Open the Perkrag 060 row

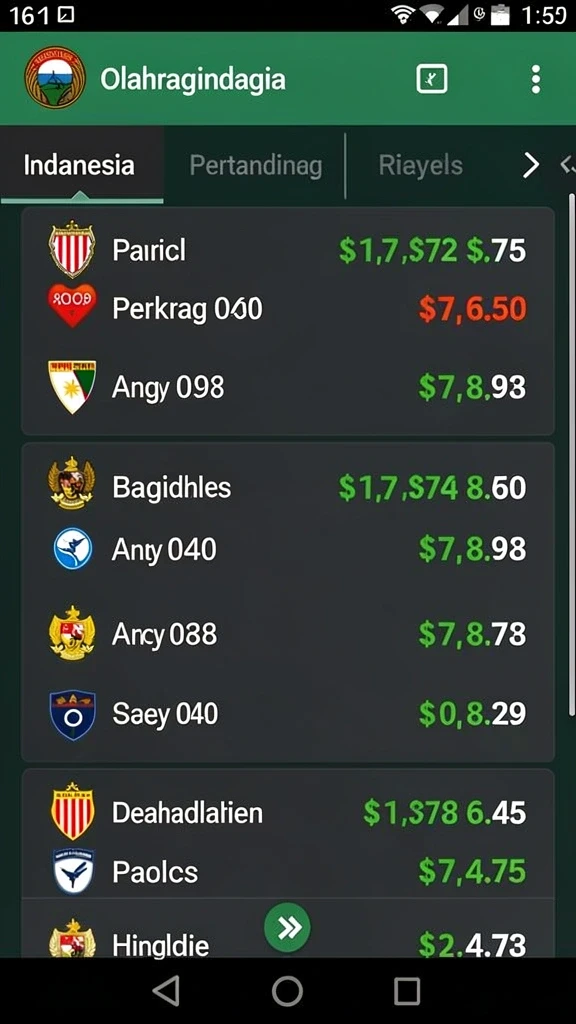[288, 308]
